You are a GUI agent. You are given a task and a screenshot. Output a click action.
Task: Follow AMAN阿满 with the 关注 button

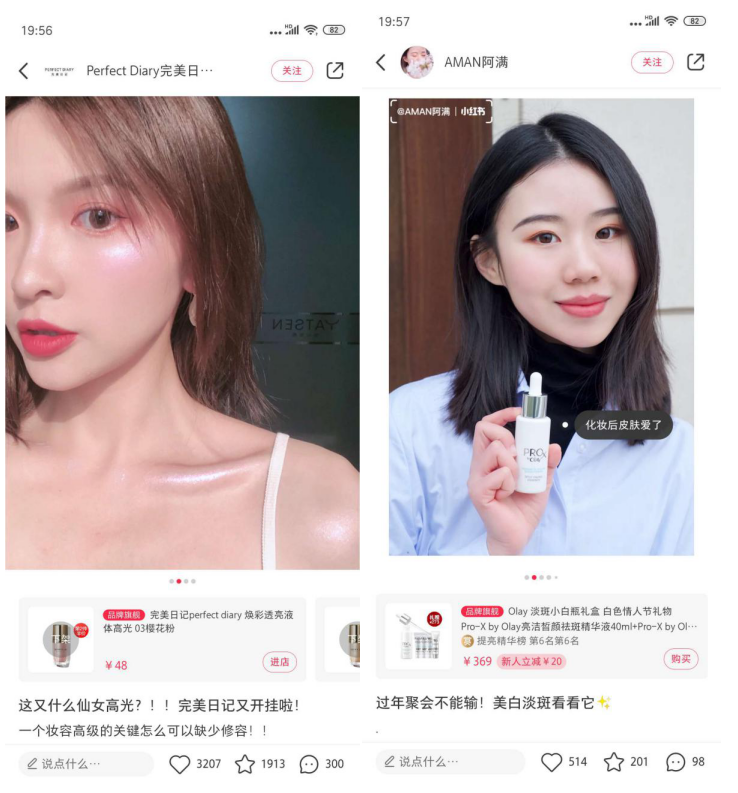(x=651, y=63)
